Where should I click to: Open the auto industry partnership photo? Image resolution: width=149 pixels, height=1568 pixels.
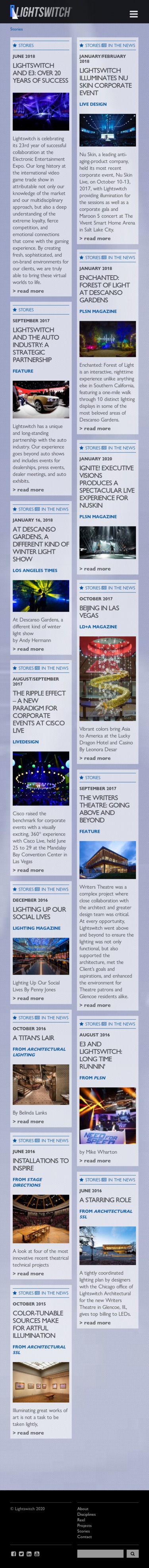pyautogui.click(x=41, y=399)
